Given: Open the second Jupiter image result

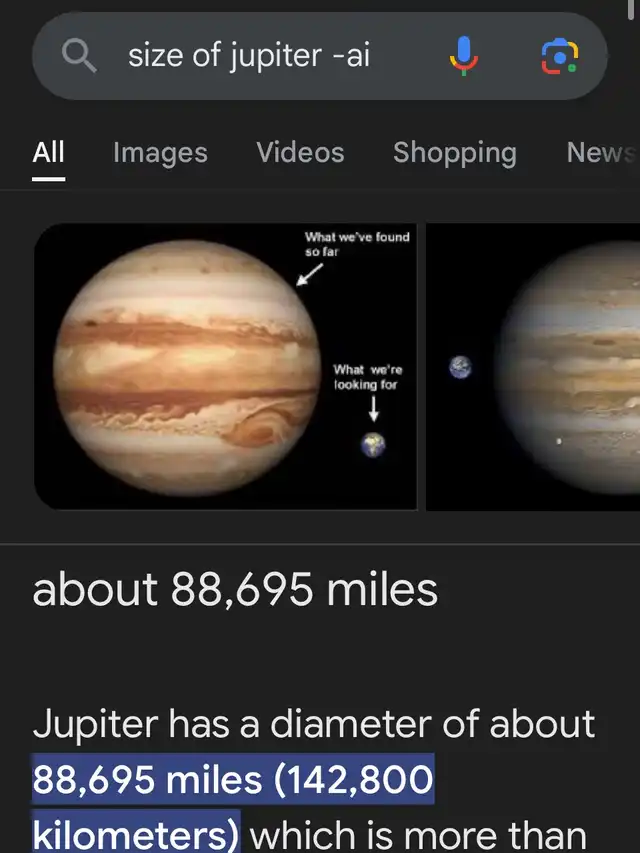Looking at the screenshot, I should point(533,366).
